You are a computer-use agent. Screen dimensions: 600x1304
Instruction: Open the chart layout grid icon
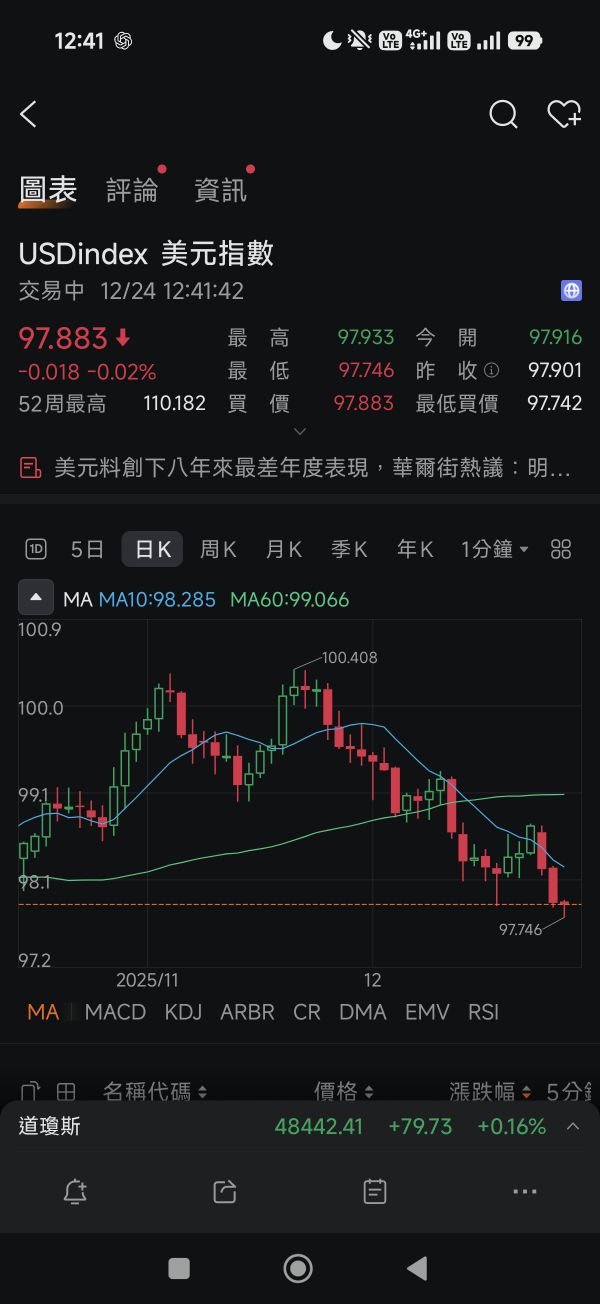tap(561, 549)
